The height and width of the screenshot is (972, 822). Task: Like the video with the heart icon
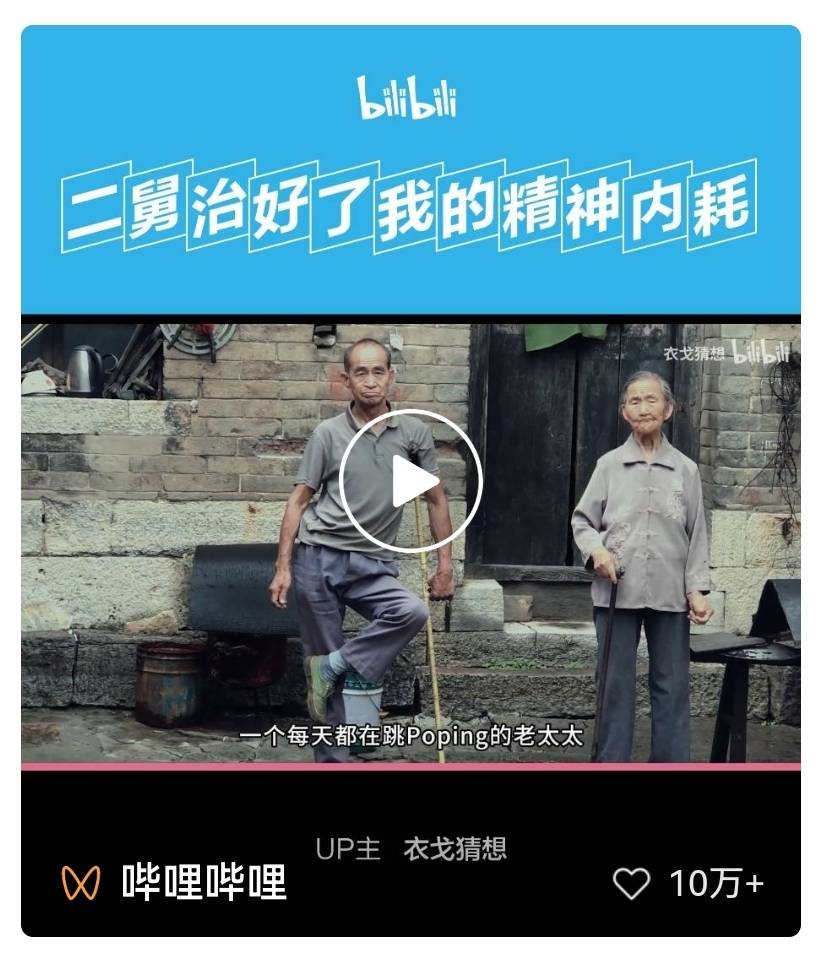(631, 883)
